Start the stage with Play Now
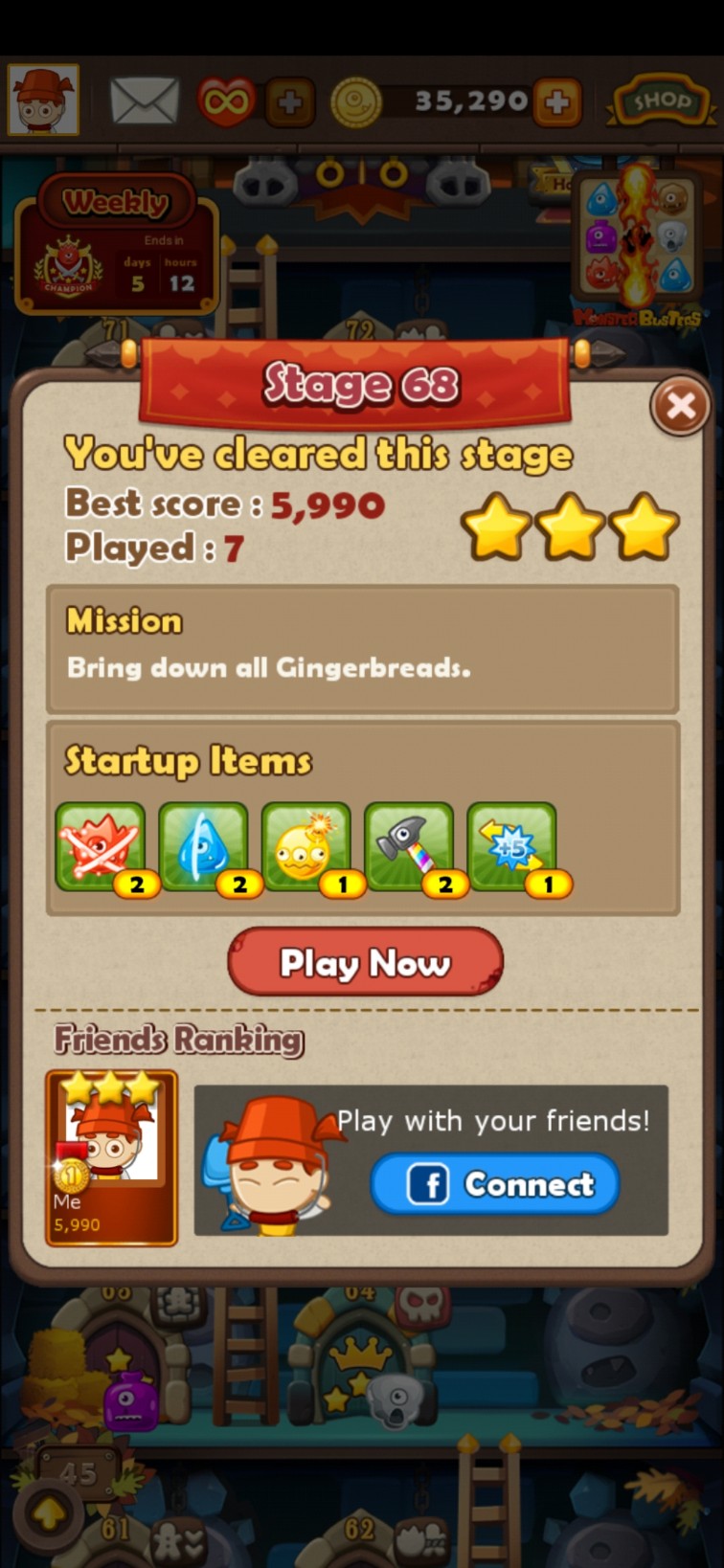This screenshot has height=1568, width=724. 365,962
